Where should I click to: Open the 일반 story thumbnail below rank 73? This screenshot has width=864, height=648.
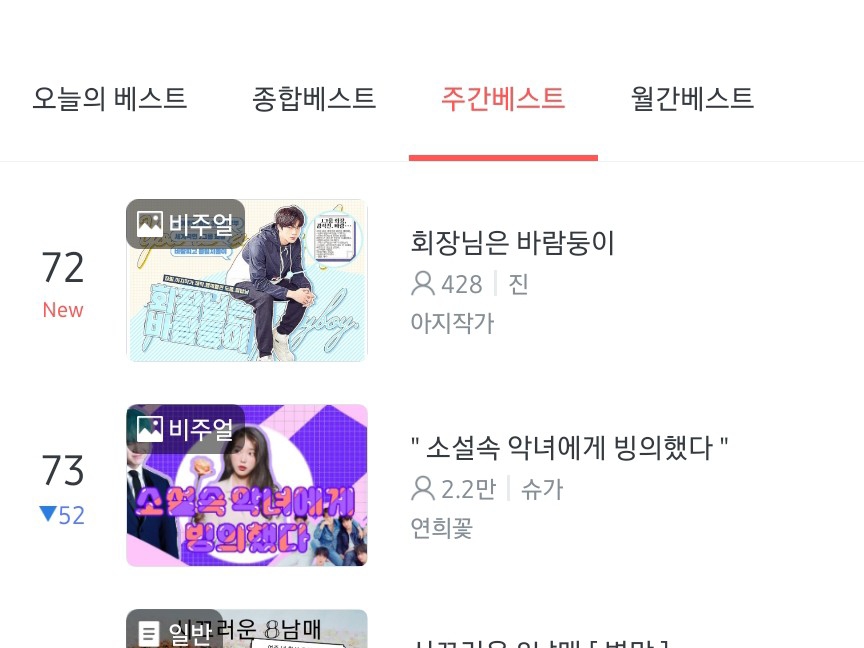pyautogui.click(x=247, y=630)
